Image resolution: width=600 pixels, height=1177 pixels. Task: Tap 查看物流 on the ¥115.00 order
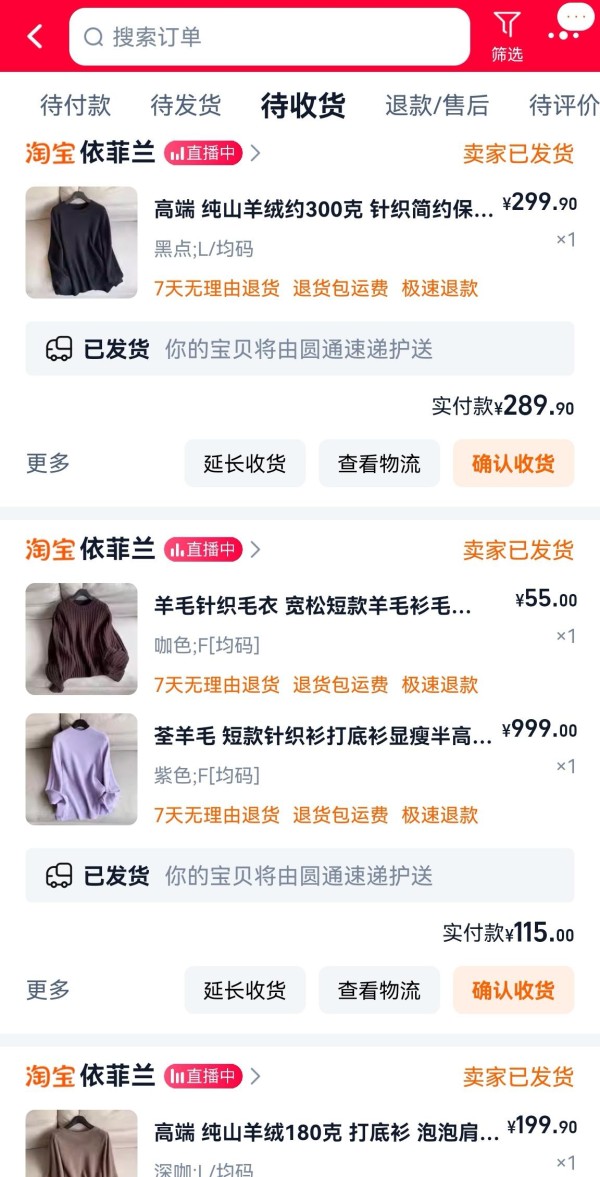point(378,990)
